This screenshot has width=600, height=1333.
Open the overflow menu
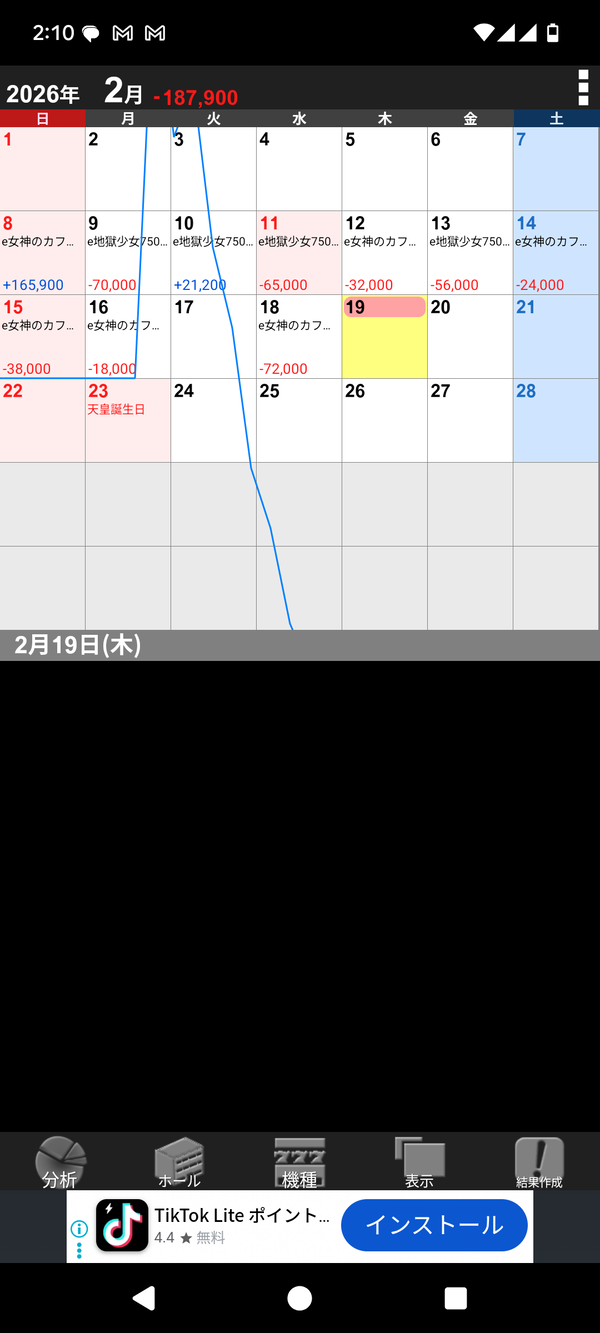point(583,87)
